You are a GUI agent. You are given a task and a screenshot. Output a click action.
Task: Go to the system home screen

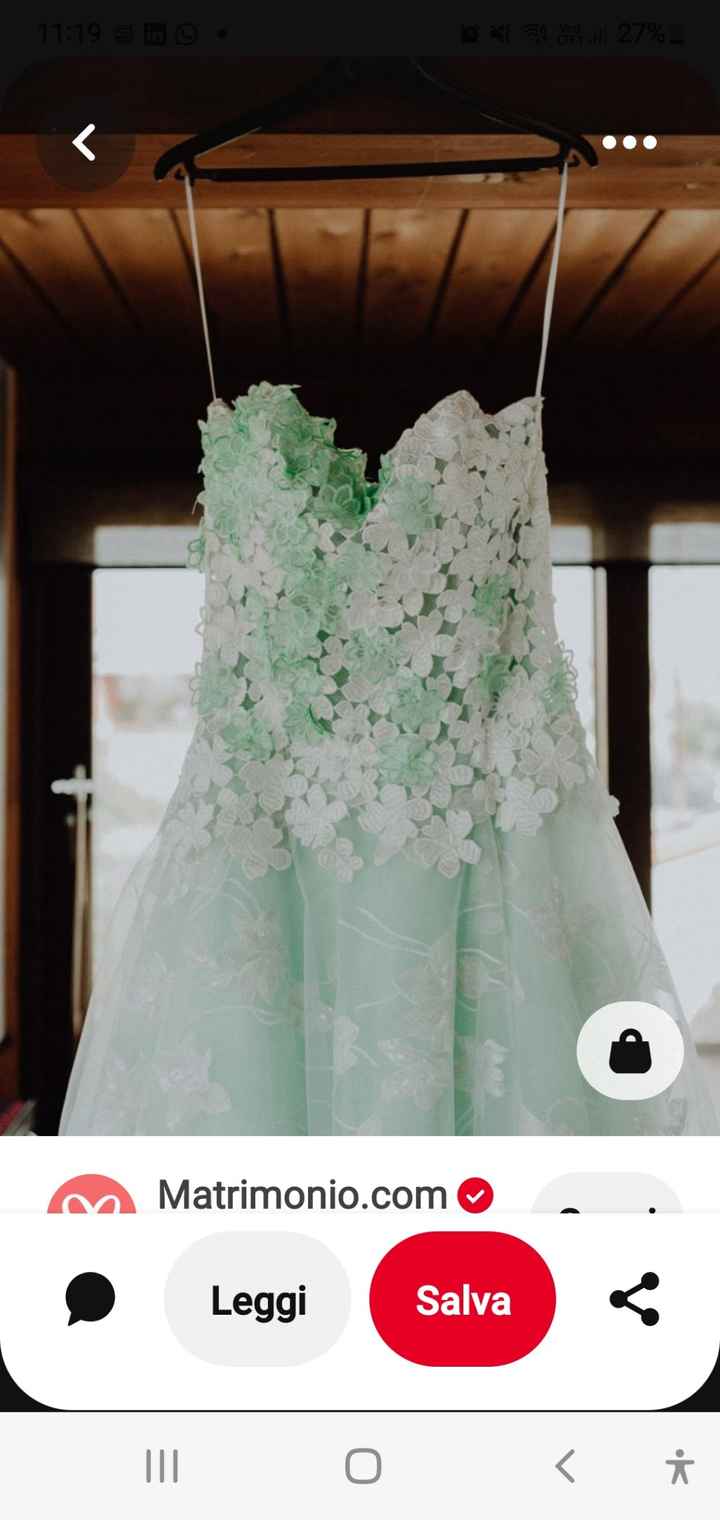pyautogui.click(x=363, y=1467)
